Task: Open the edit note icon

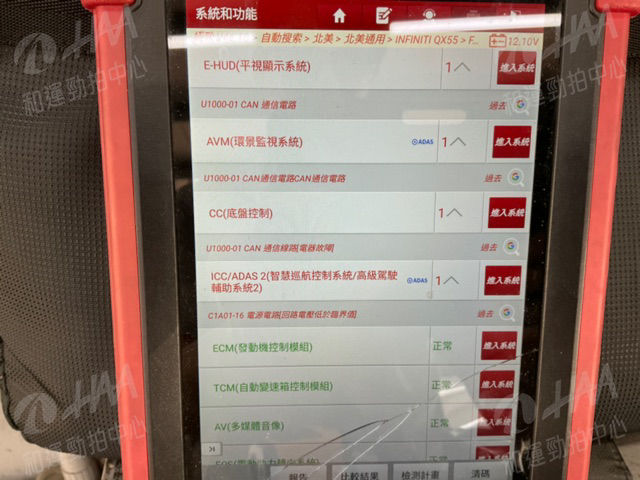Action: point(383,15)
